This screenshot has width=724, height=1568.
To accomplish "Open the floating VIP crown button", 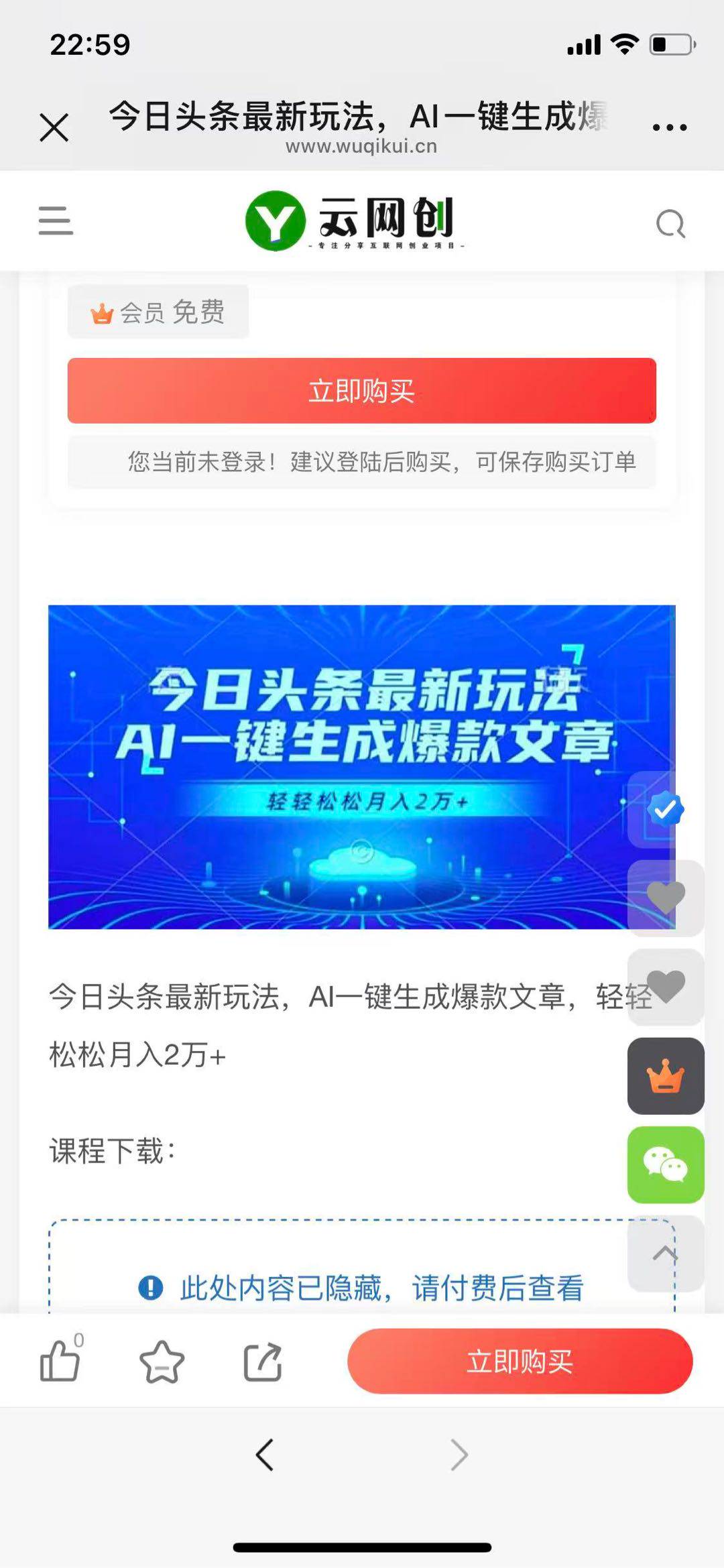I will [665, 1076].
